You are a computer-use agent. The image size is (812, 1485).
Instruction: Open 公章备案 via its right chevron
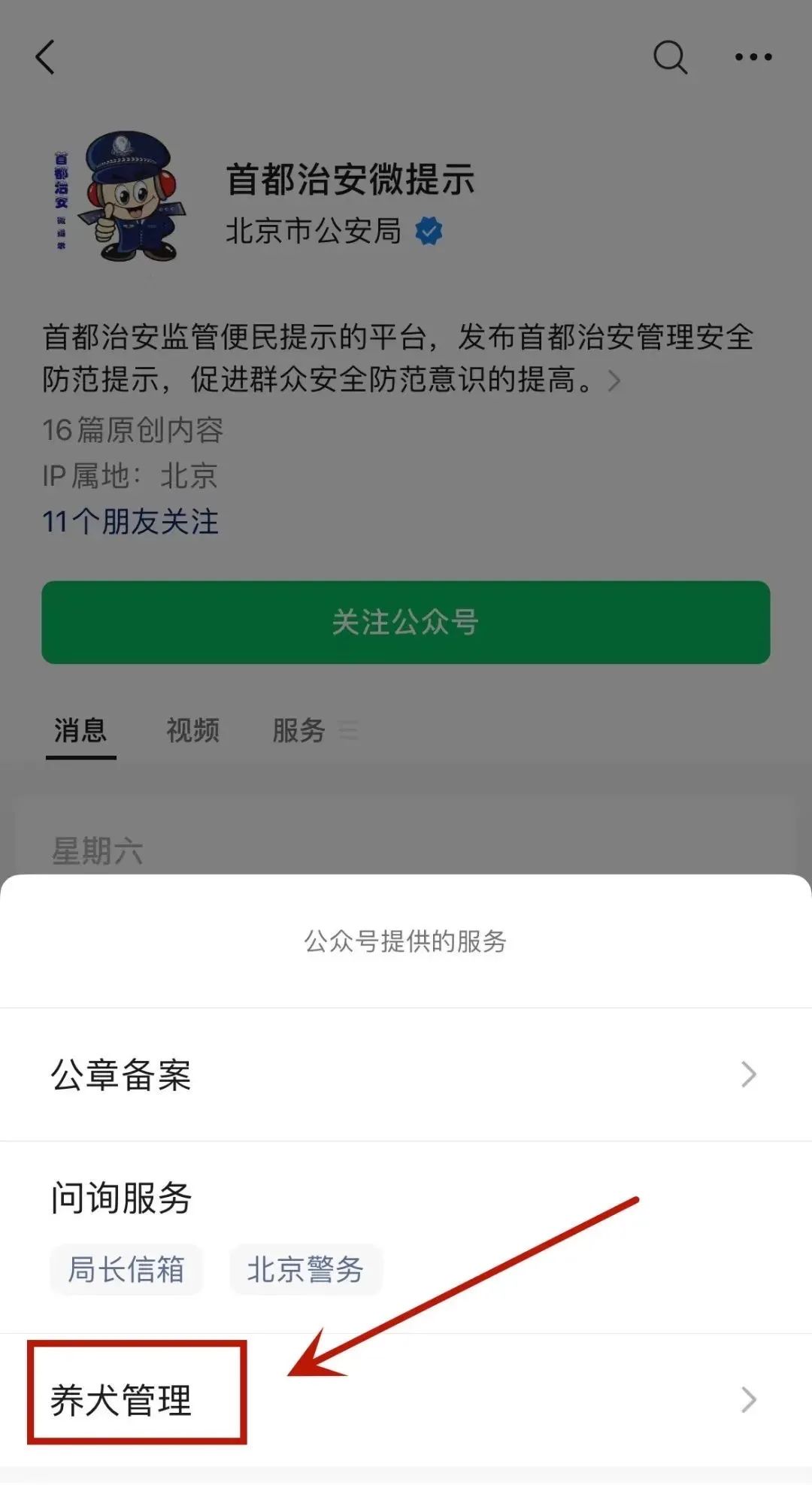tap(747, 1074)
